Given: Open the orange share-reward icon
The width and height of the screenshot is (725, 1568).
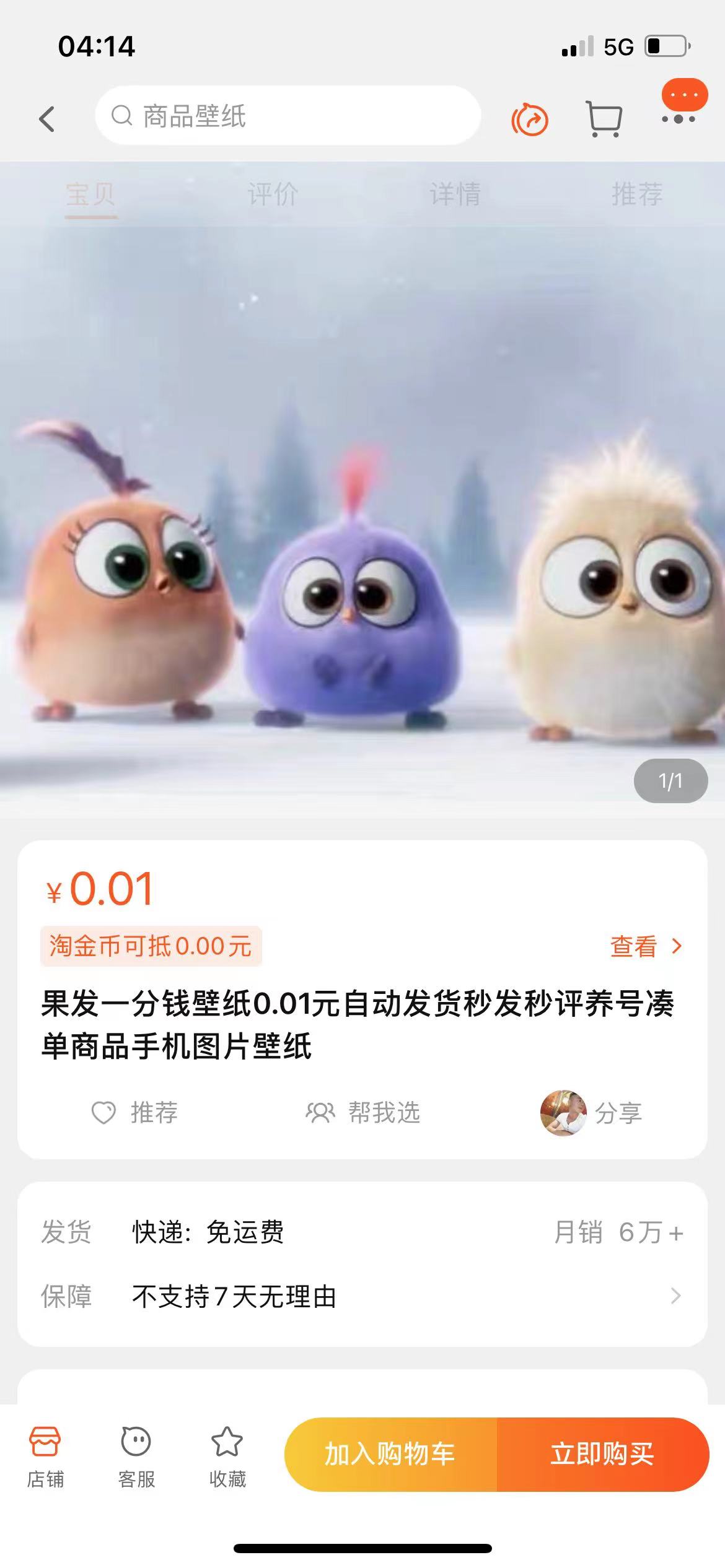Looking at the screenshot, I should pos(529,120).
